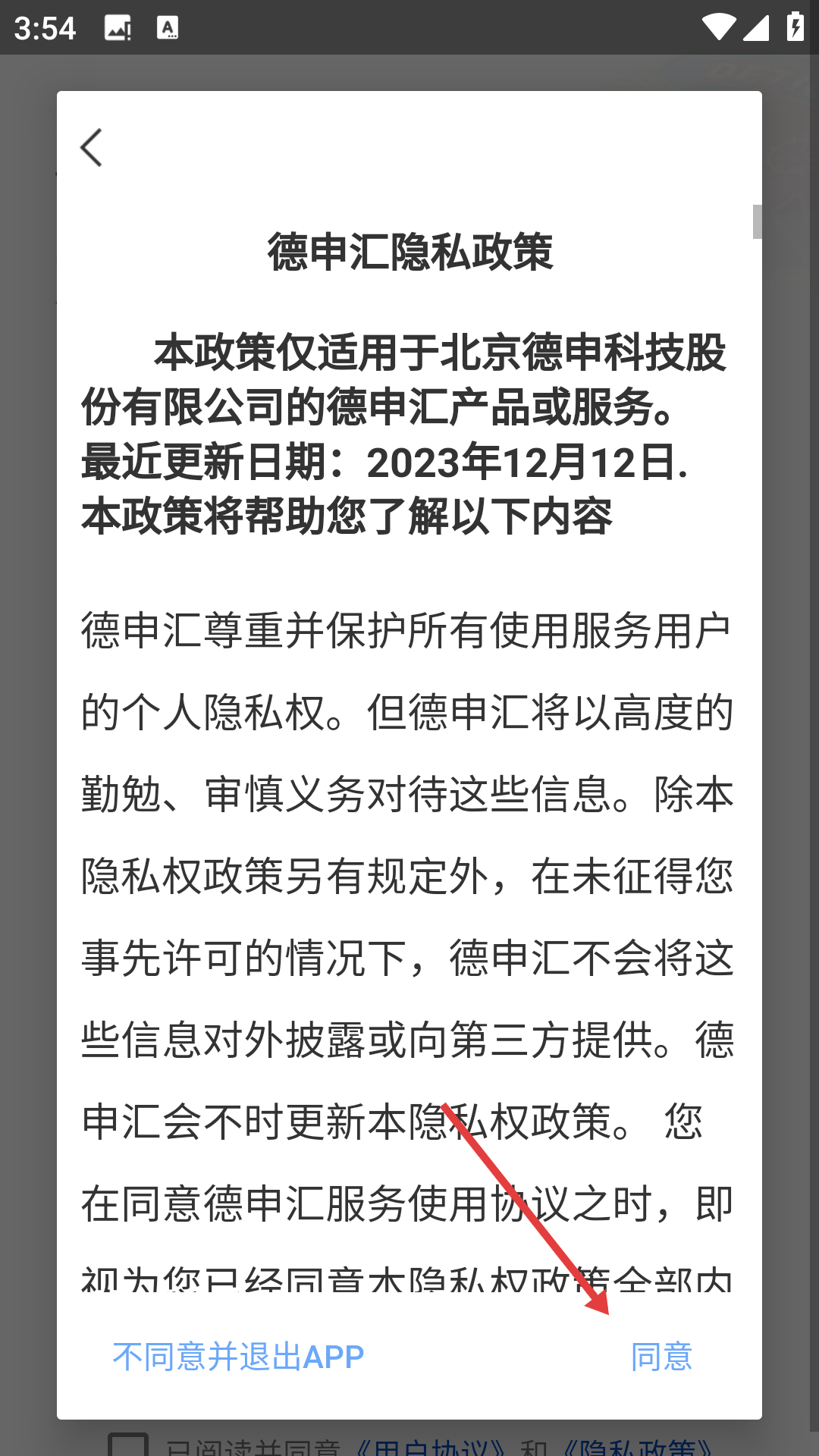Tap 不同意并退出APP to decline
The width and height of the screenshot is (819, 1456).
click(x=238, y=1357)
